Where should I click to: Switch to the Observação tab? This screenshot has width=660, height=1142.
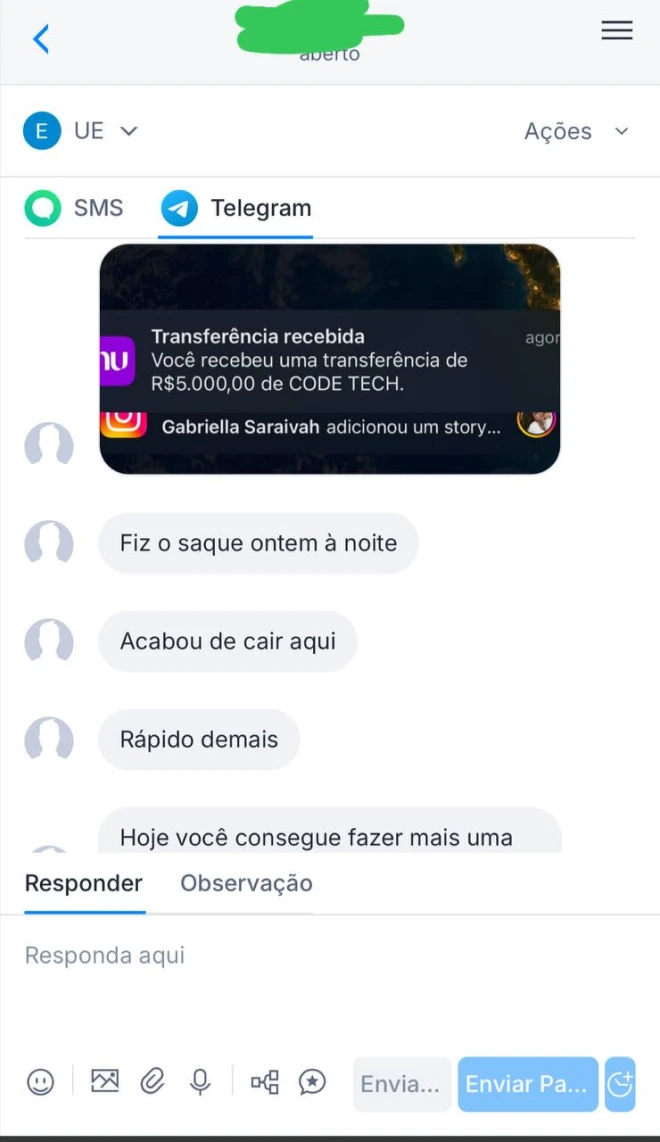click(246, 883)
